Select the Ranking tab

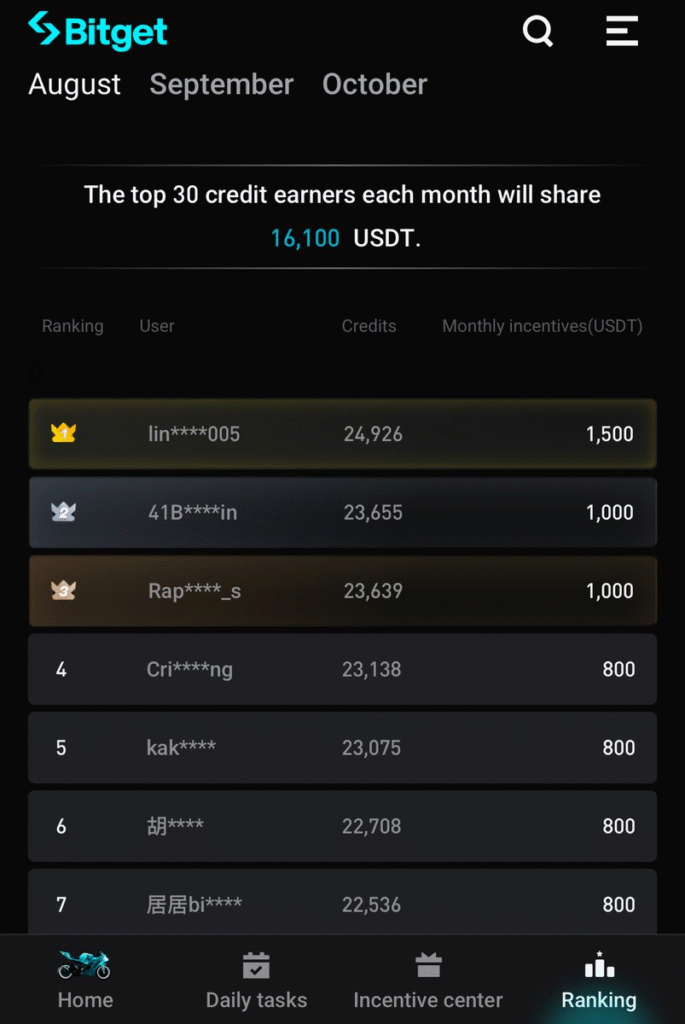[x=598, y=980]
